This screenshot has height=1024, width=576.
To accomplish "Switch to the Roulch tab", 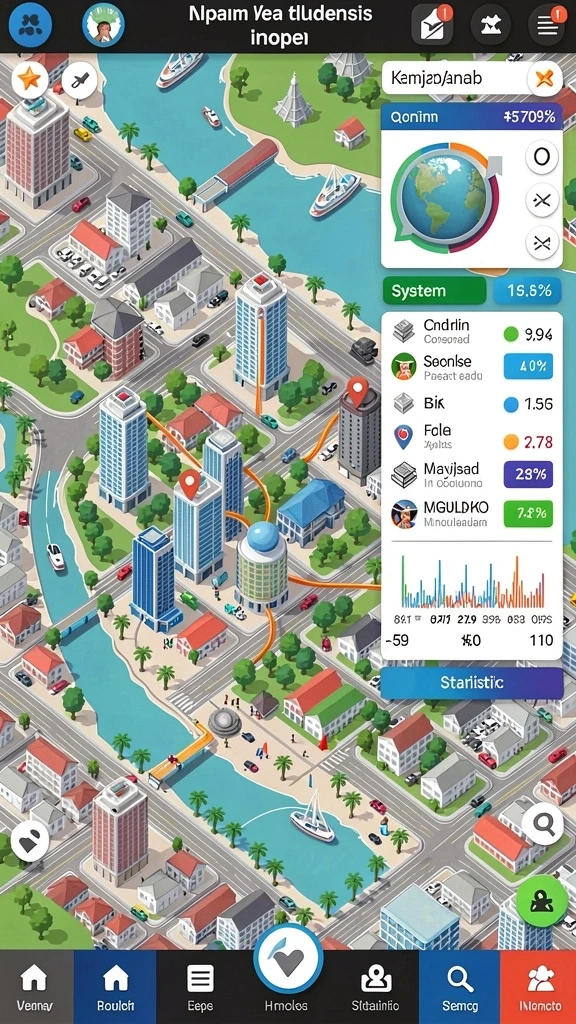I will (x=115, y=987).
